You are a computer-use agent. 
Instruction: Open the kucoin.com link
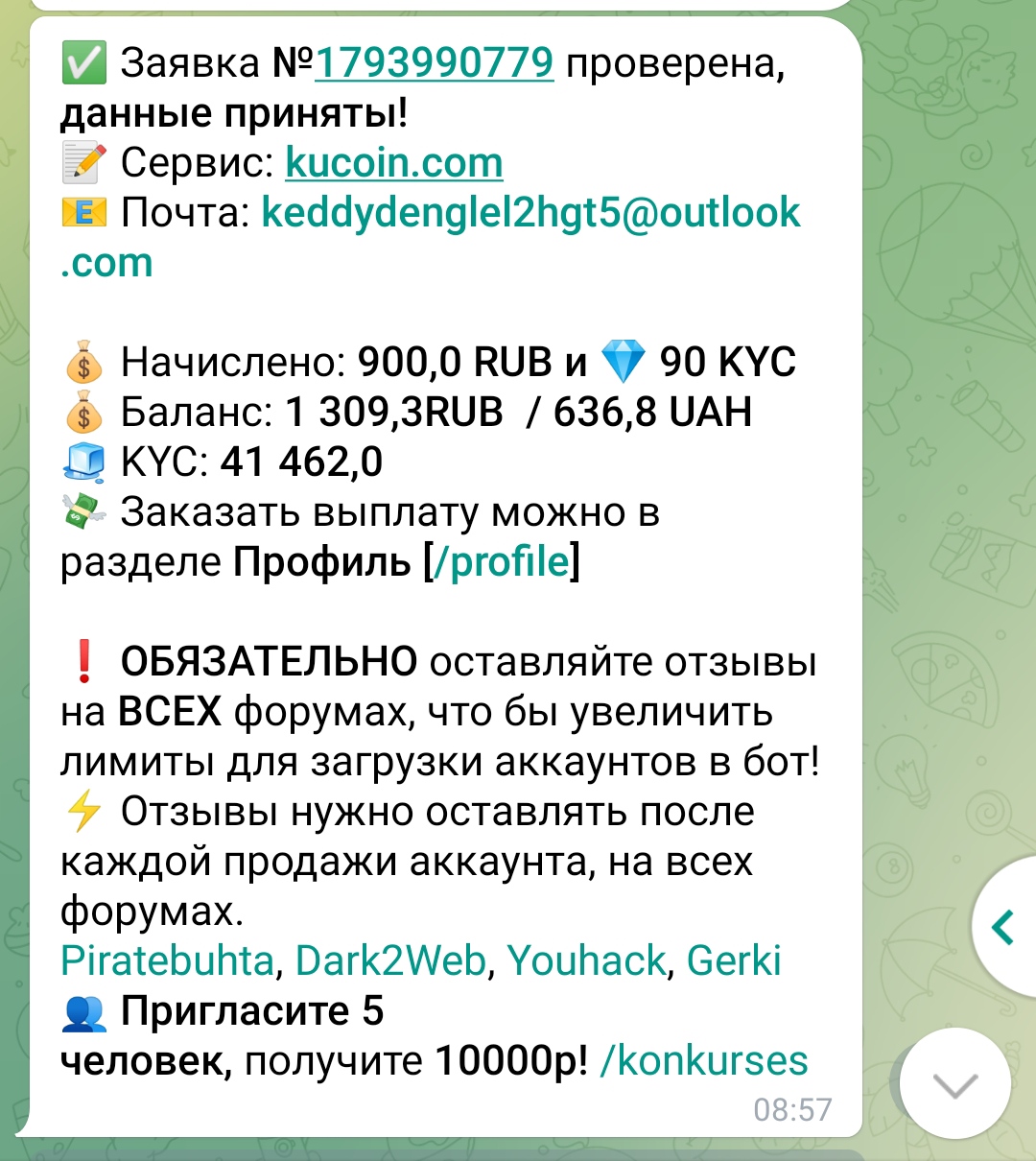(393, 163)
